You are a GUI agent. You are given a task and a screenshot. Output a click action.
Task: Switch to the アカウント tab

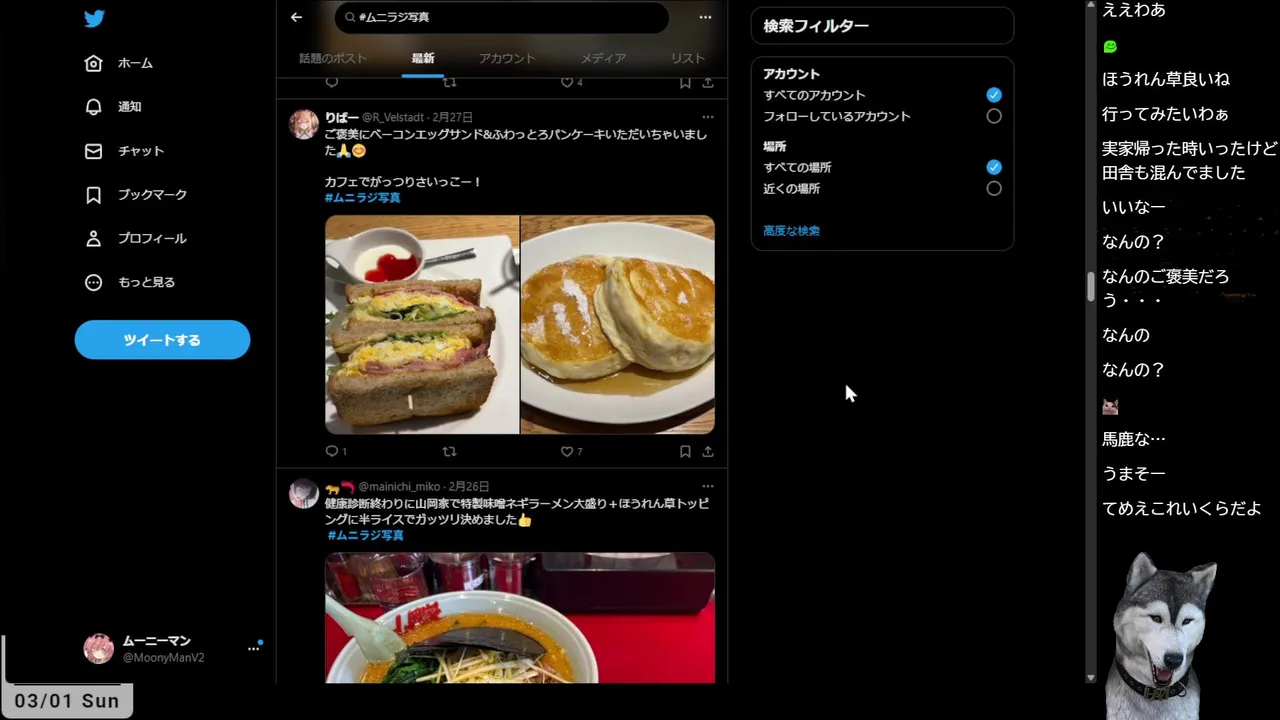(x=507, y=58)
